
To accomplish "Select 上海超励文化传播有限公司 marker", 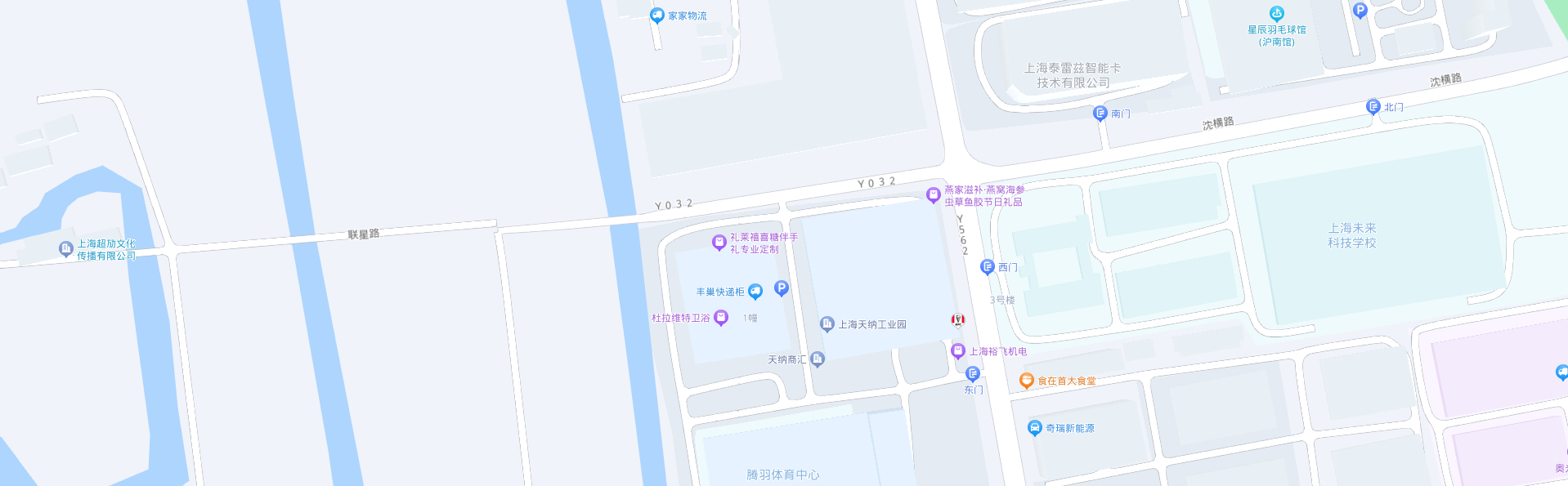I will point(66,248).
